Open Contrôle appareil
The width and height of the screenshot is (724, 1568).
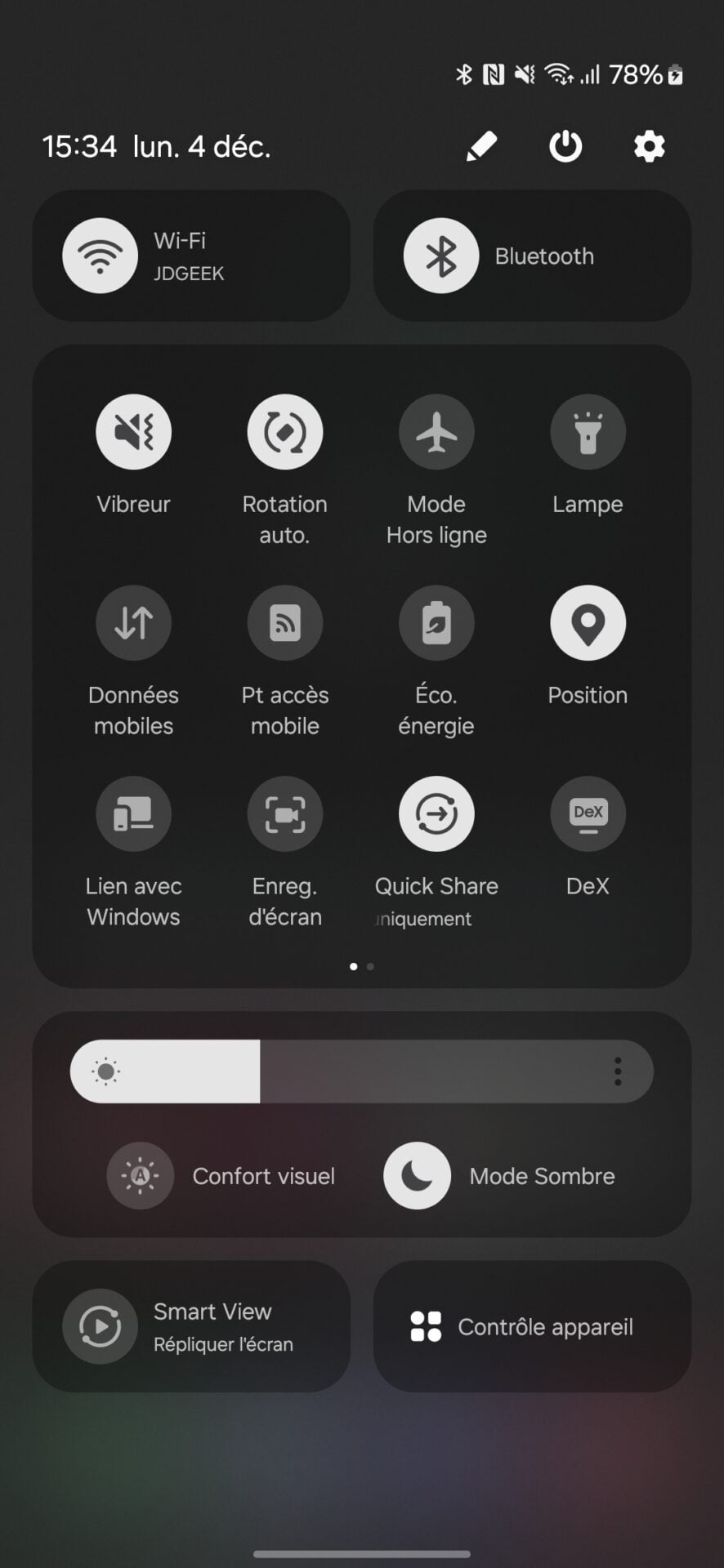pyautogui.click(x=532, y=1327)
